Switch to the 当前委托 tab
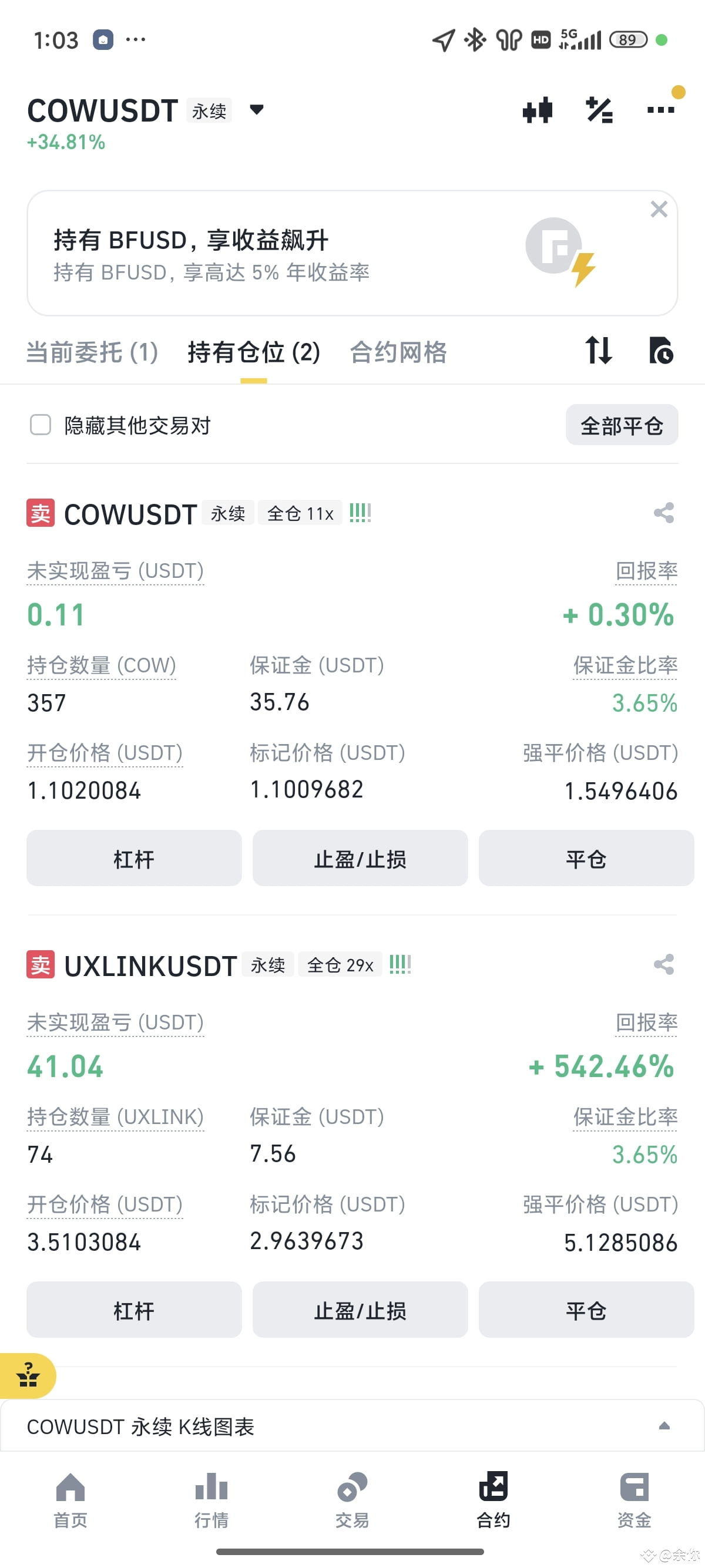 [91, 352]
